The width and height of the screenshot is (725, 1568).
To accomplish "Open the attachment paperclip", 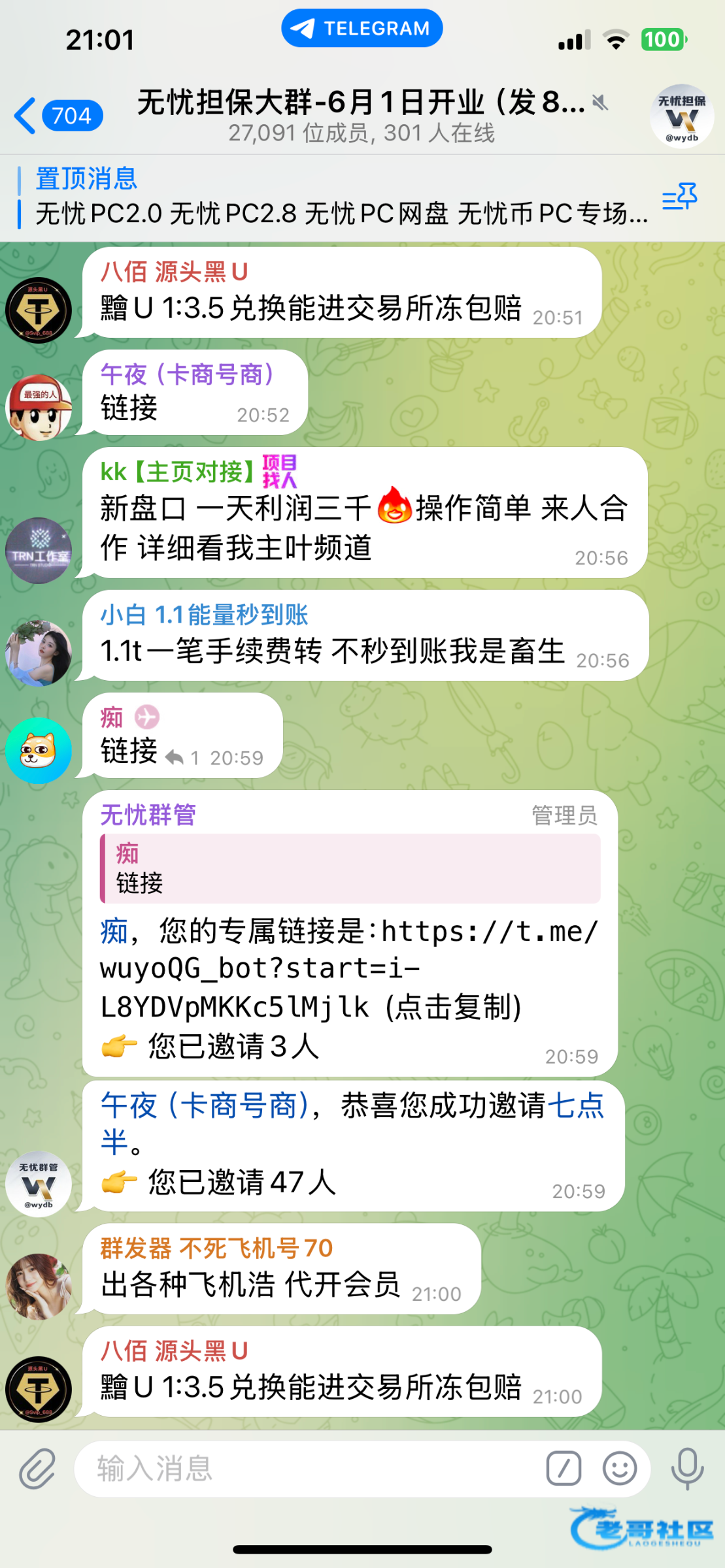I will 37,1469.
